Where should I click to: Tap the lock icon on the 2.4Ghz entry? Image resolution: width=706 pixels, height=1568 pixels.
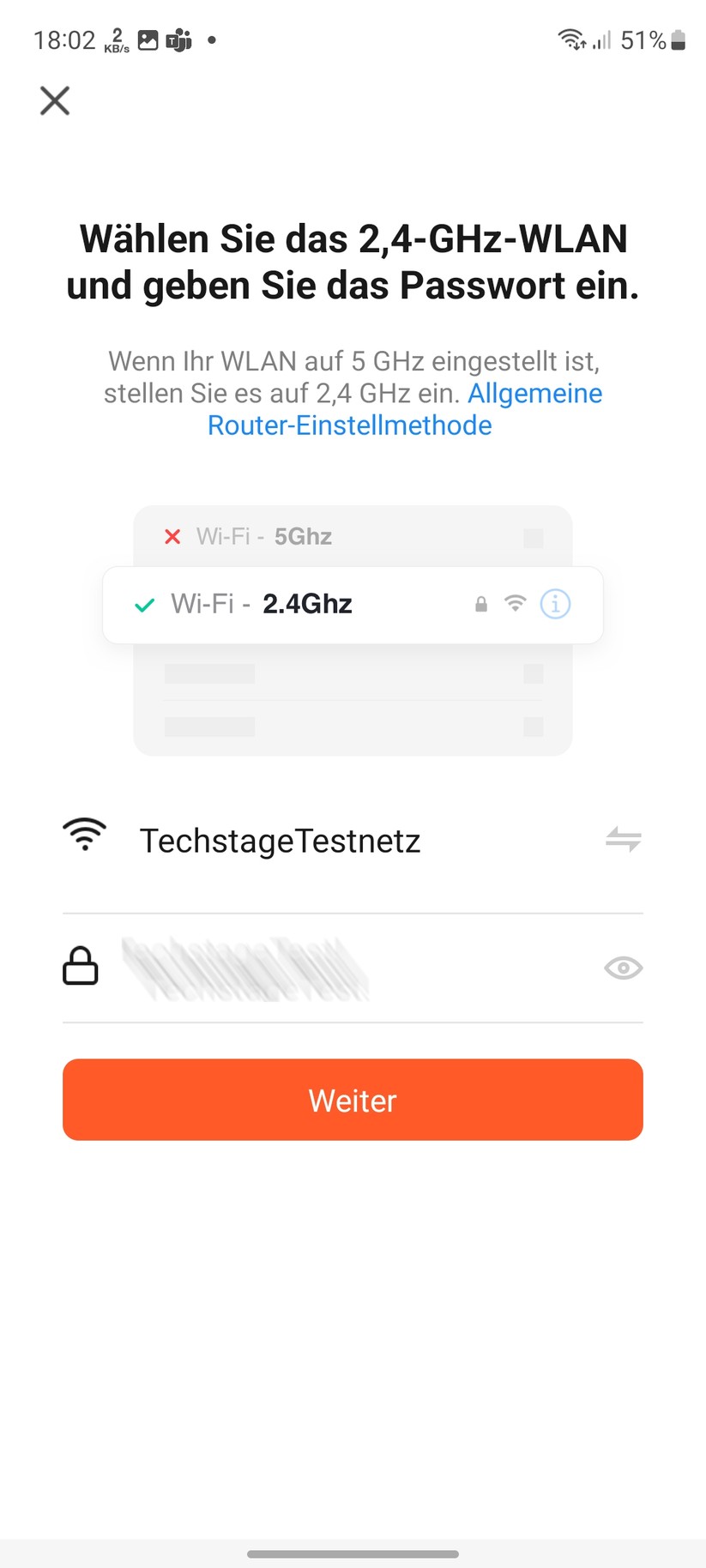[480, 604]
